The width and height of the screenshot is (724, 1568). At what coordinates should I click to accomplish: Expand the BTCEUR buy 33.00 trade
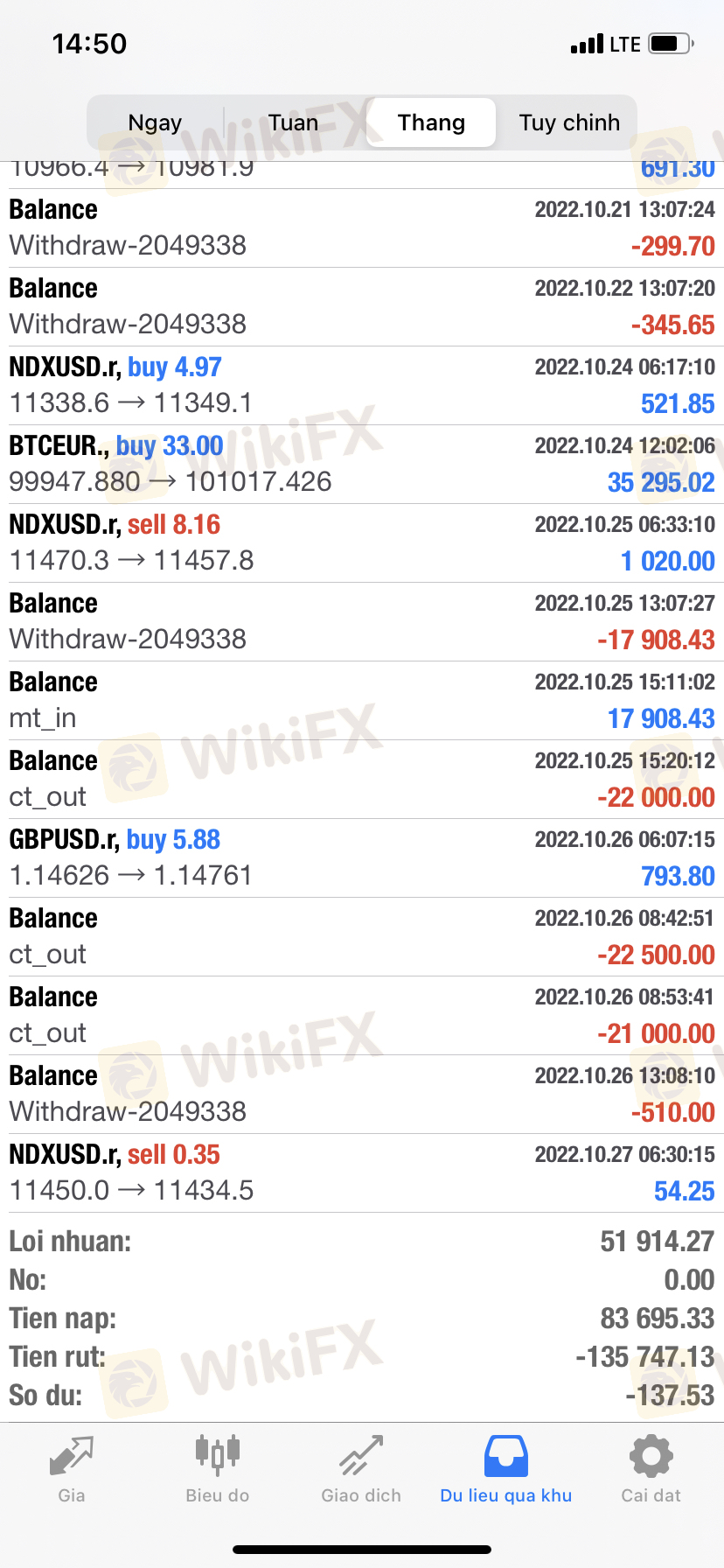click(362, 465)
